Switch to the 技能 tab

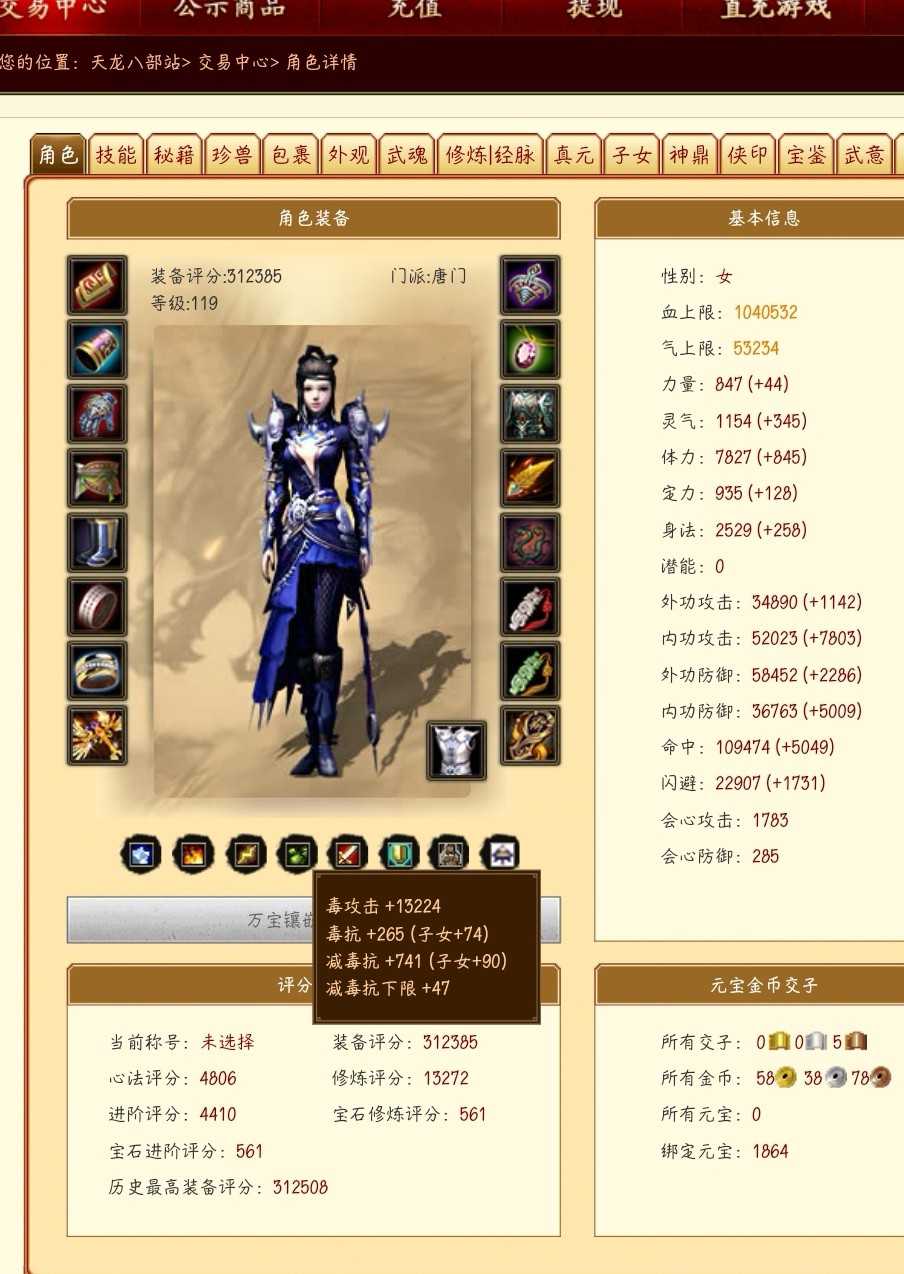(x=115, y=155)
